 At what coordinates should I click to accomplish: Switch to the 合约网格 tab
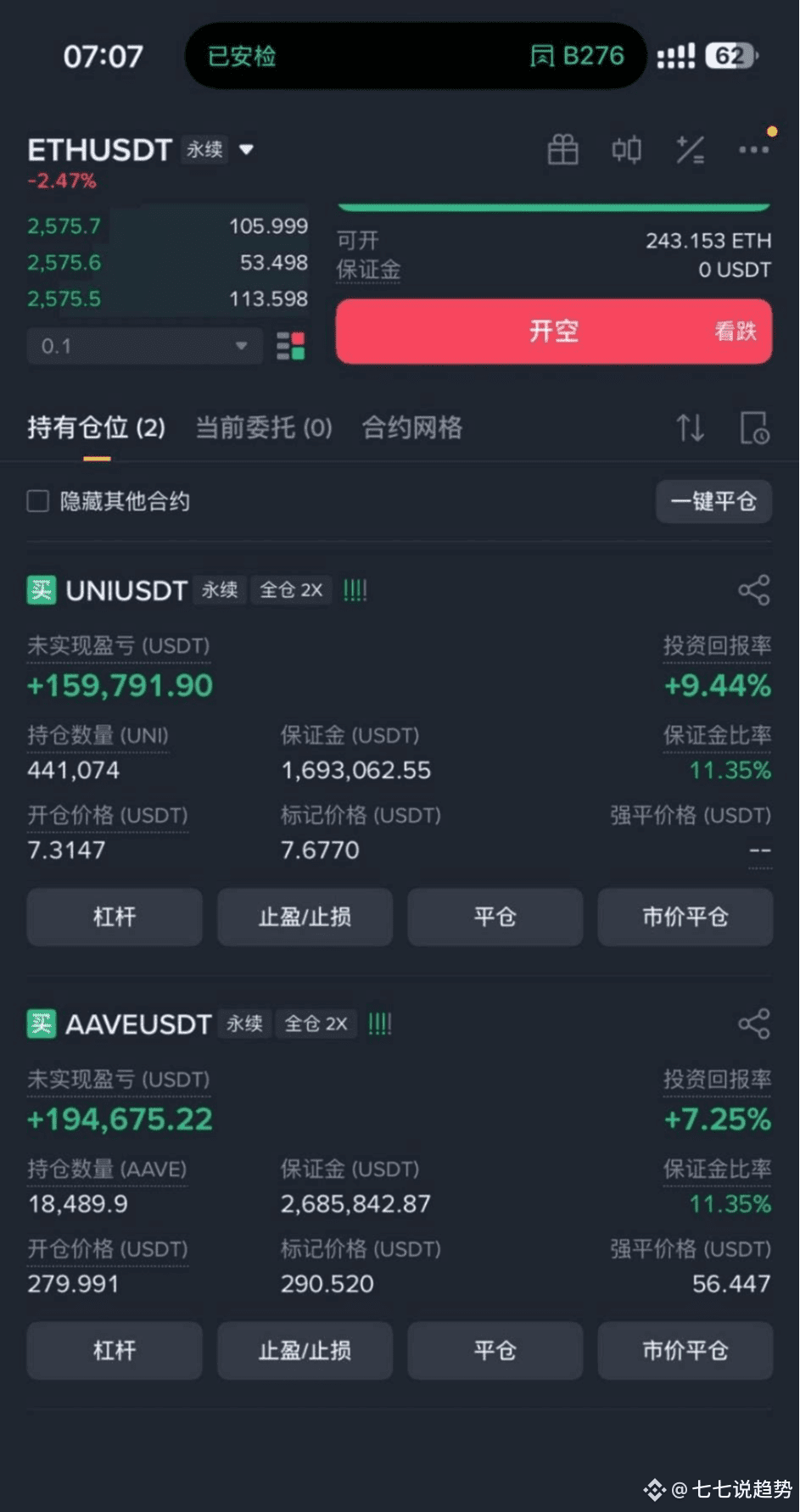coord(412,427)
